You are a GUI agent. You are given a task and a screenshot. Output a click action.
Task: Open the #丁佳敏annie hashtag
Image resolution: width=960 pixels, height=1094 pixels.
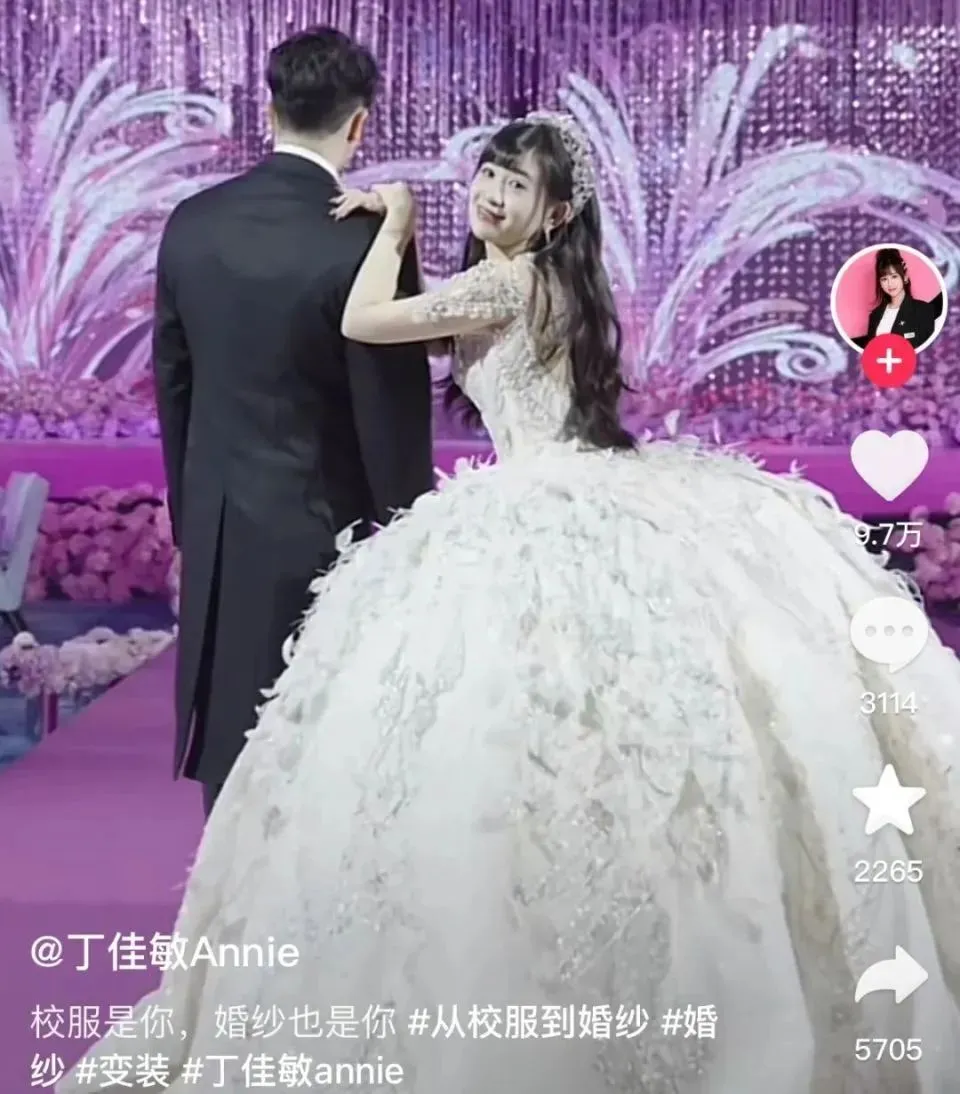click(x=293, y=1072)
